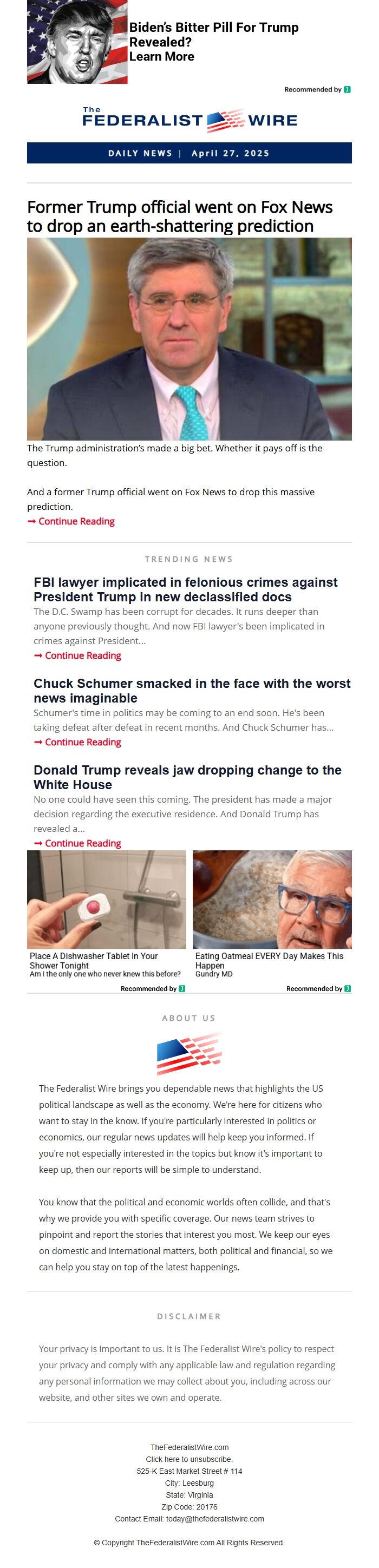The width and height of the screenshot is (379, 1568).
Task: Continue reading the FBI lawyer story
Action: (83, 655)
